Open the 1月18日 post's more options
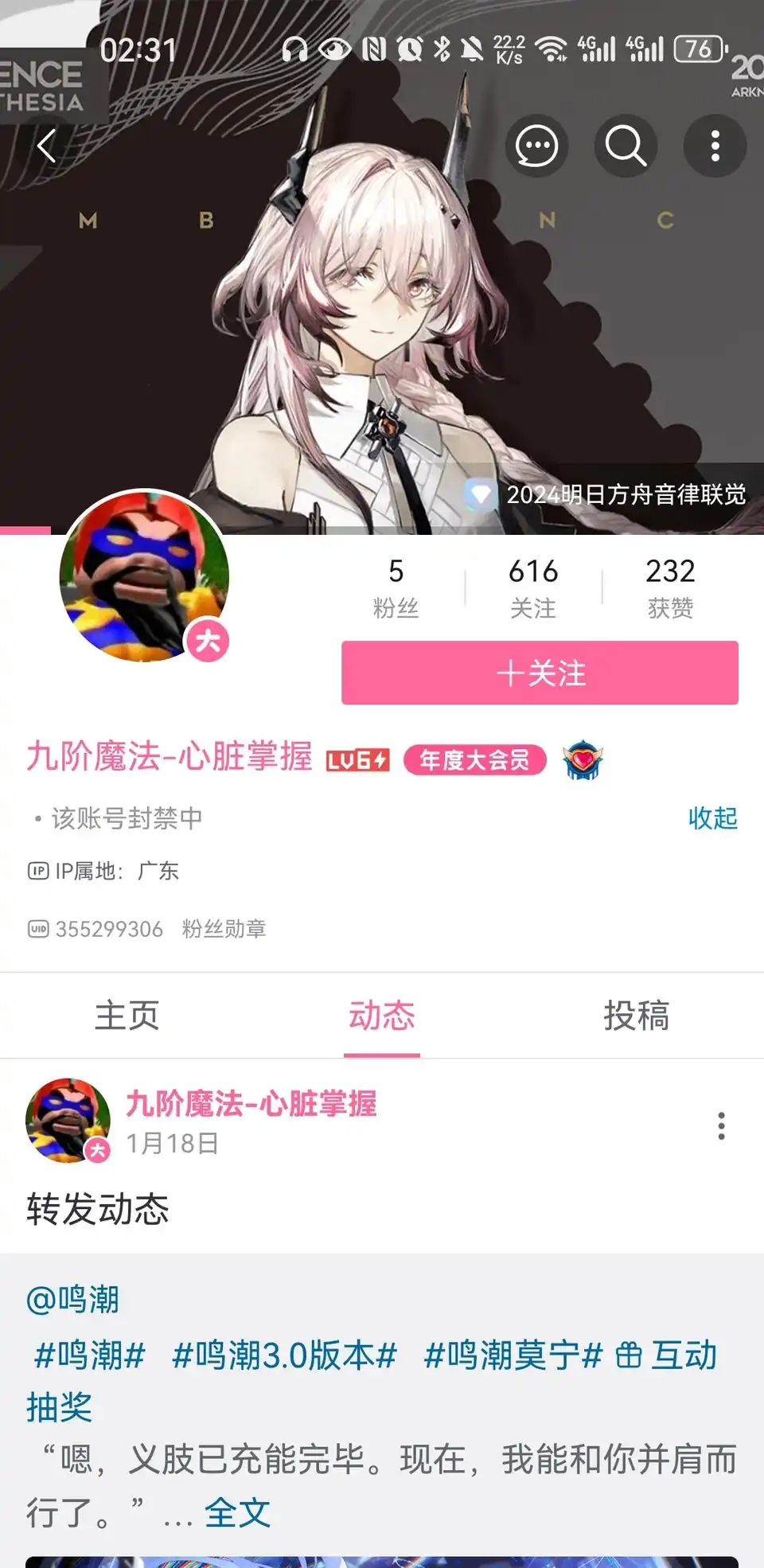 tap(721, 1125)
